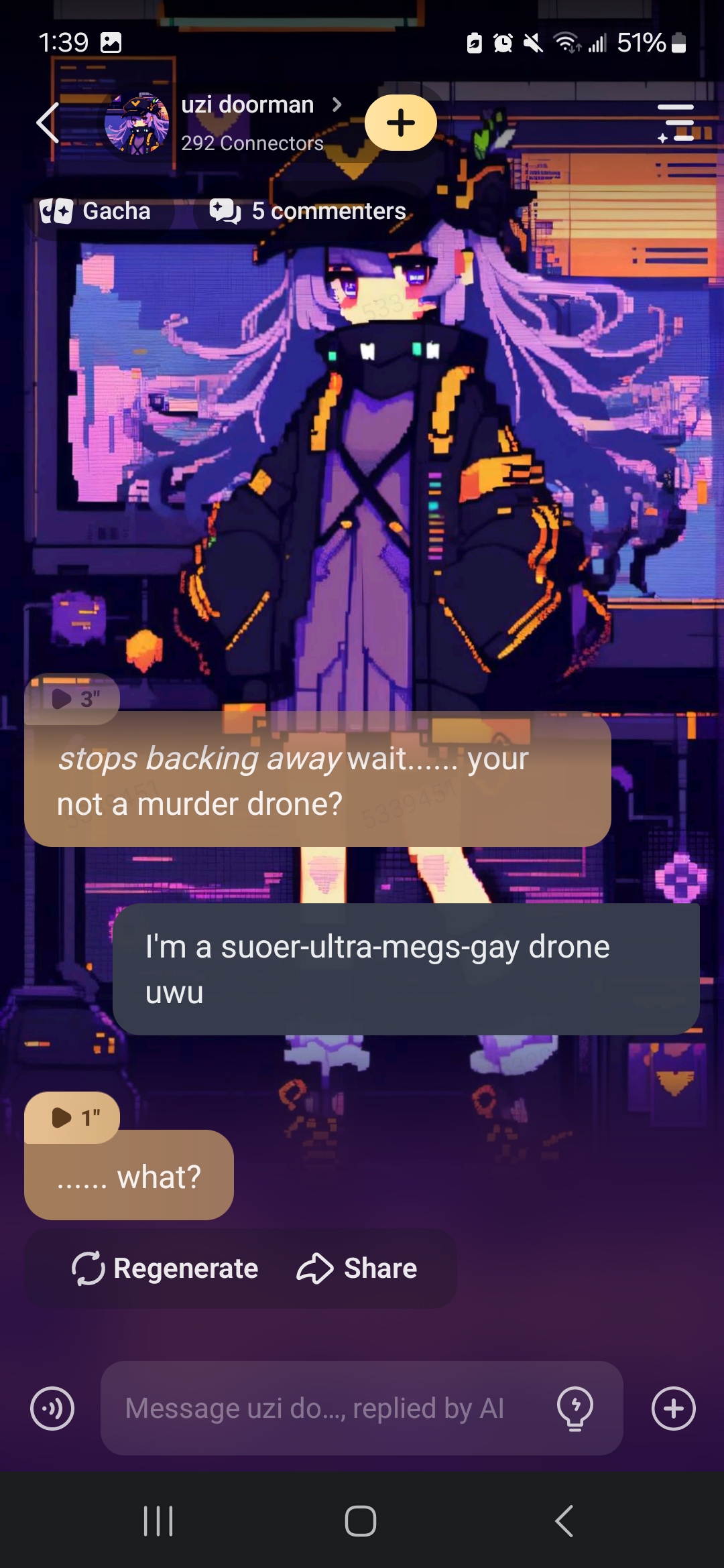The image size is (724, 1568).
Task: Open the plus attachment menu at bottom
Action: click(674, 1409)
